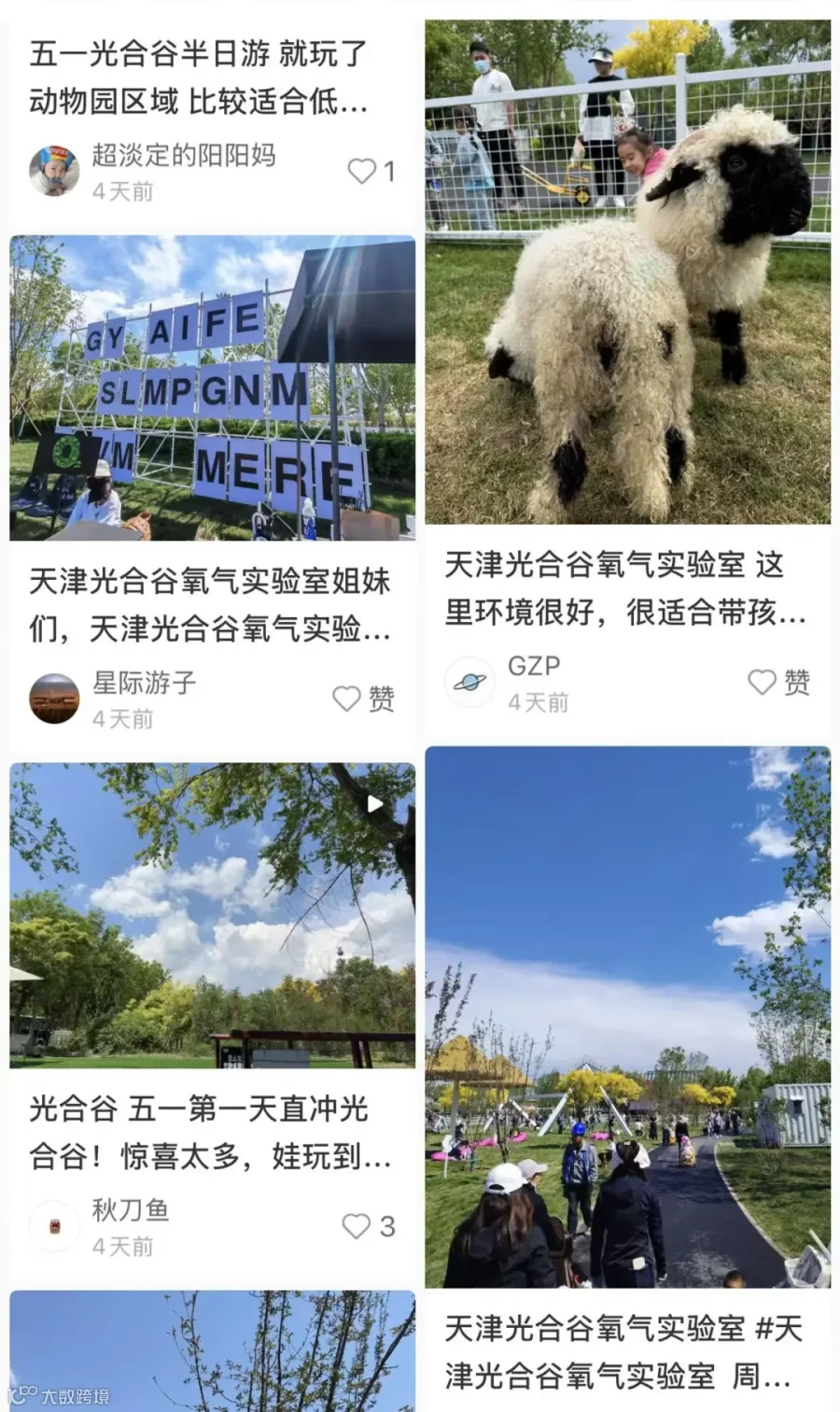Screen dimensions: 840x1412
Task: Like 星际游子's post
Action: pyautogui.click(x=363, y=699)
